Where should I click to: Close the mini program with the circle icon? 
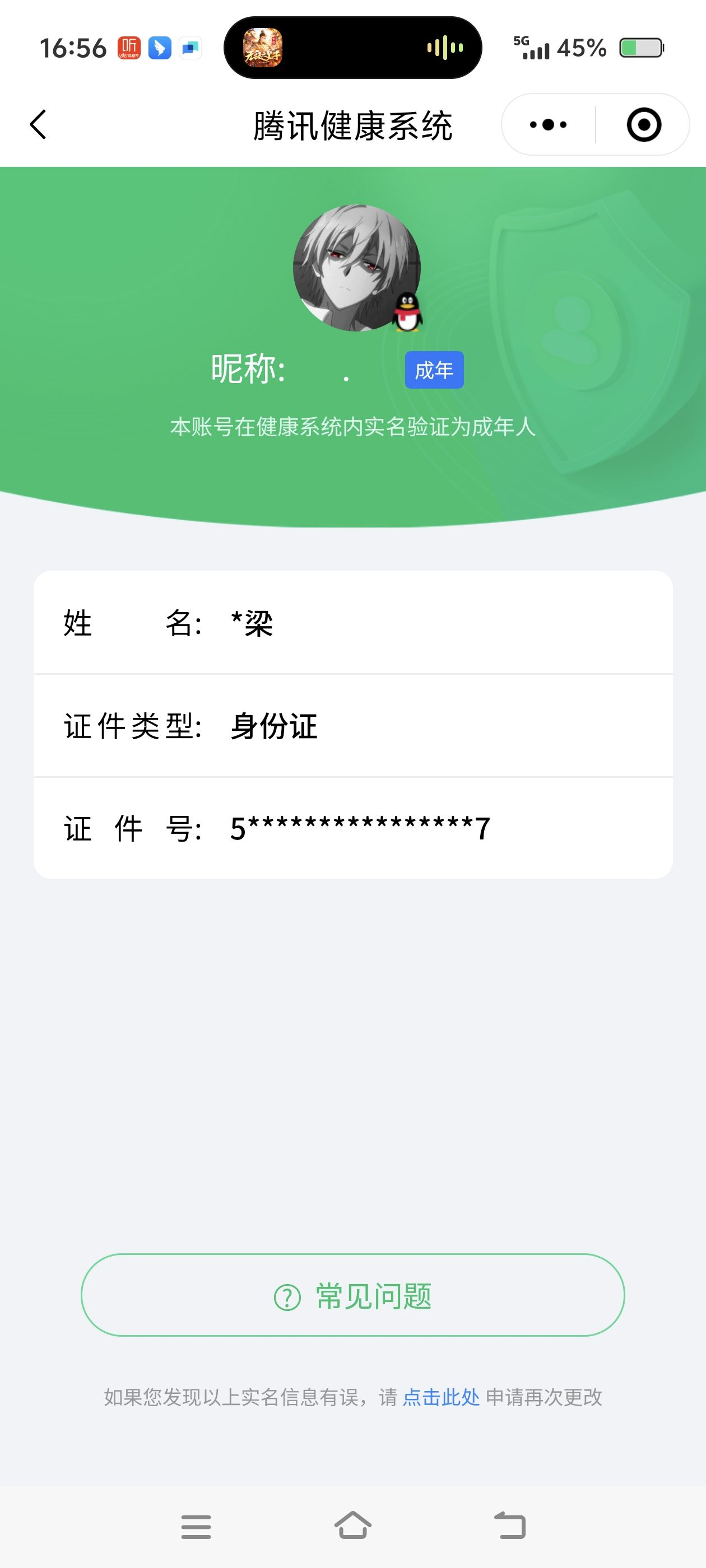644,125
